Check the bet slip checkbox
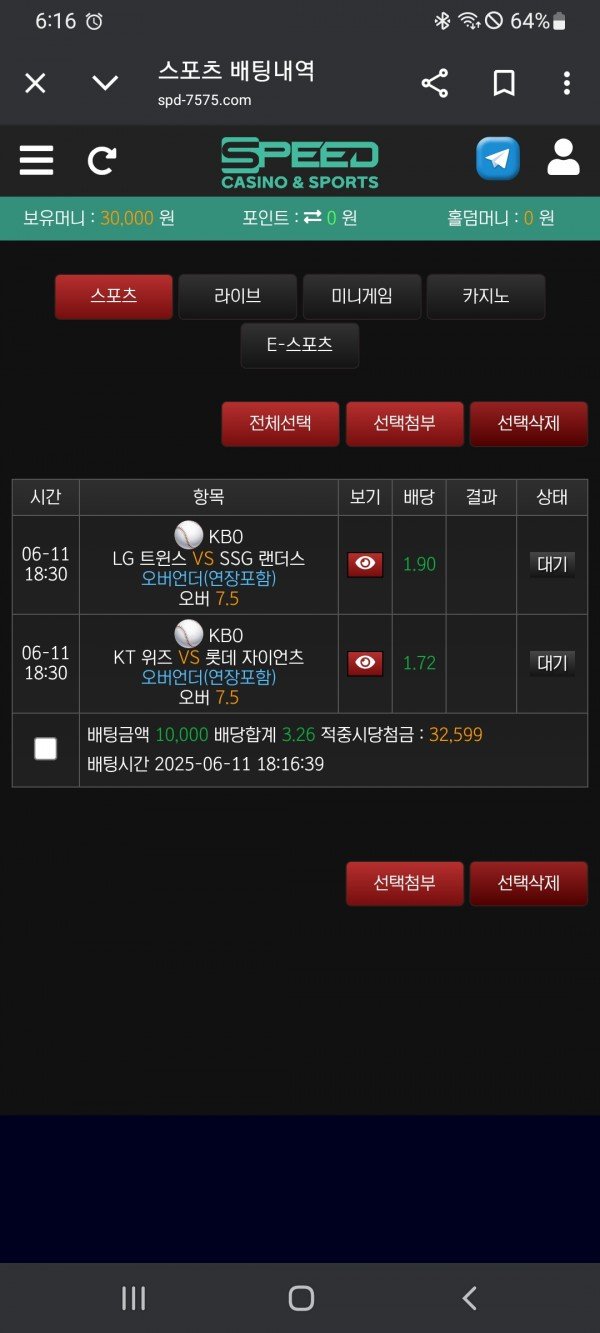Image resolution: width=600 pixels, height=1333 pixels. 45,749
